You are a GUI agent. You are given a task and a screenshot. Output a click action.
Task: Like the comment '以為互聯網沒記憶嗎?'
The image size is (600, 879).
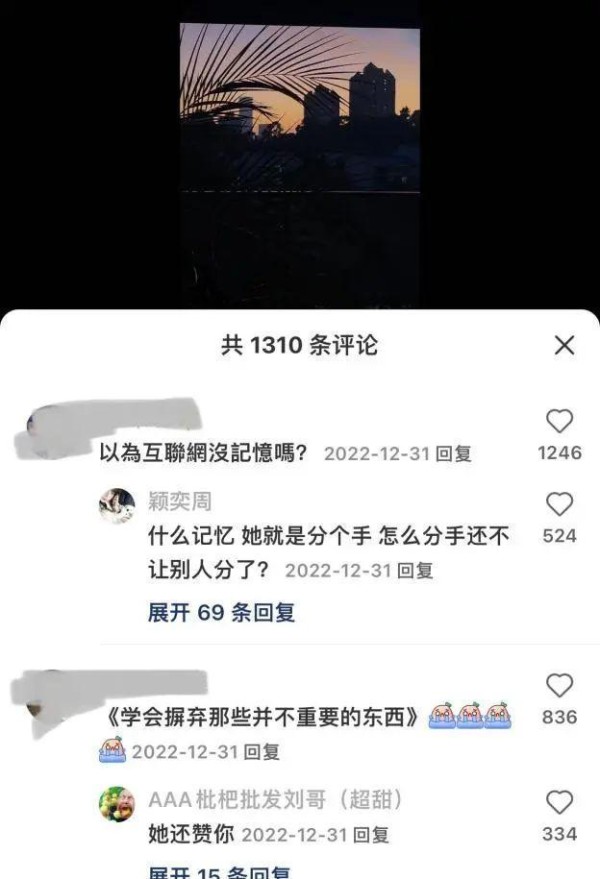point(559,421)
